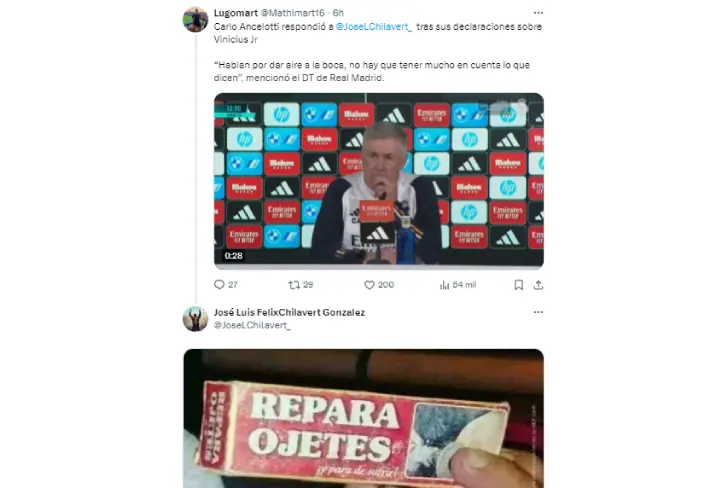
Task: Visit Lugomart's profile via the name
Action: [x=234, y=12]
